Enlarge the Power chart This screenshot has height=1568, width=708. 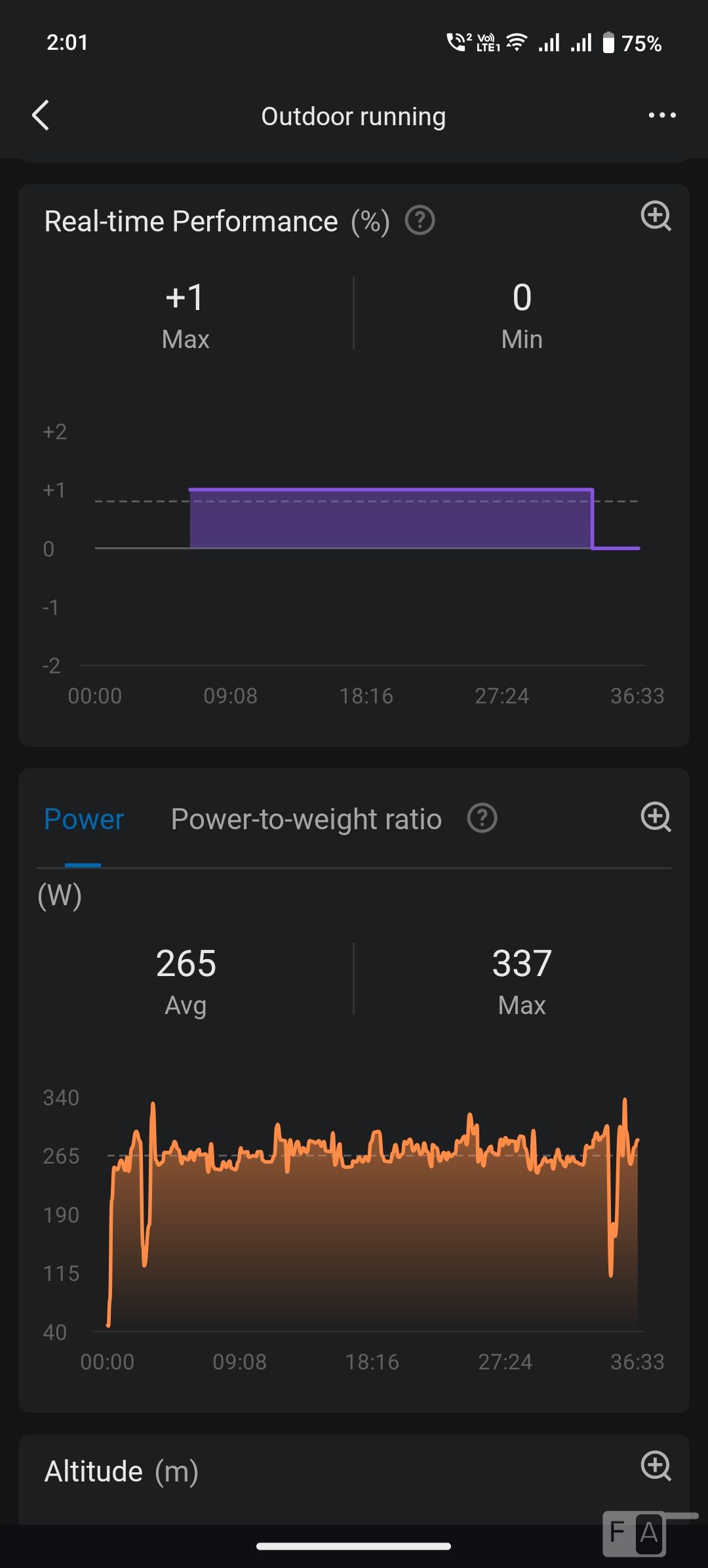tap(656, 817)
